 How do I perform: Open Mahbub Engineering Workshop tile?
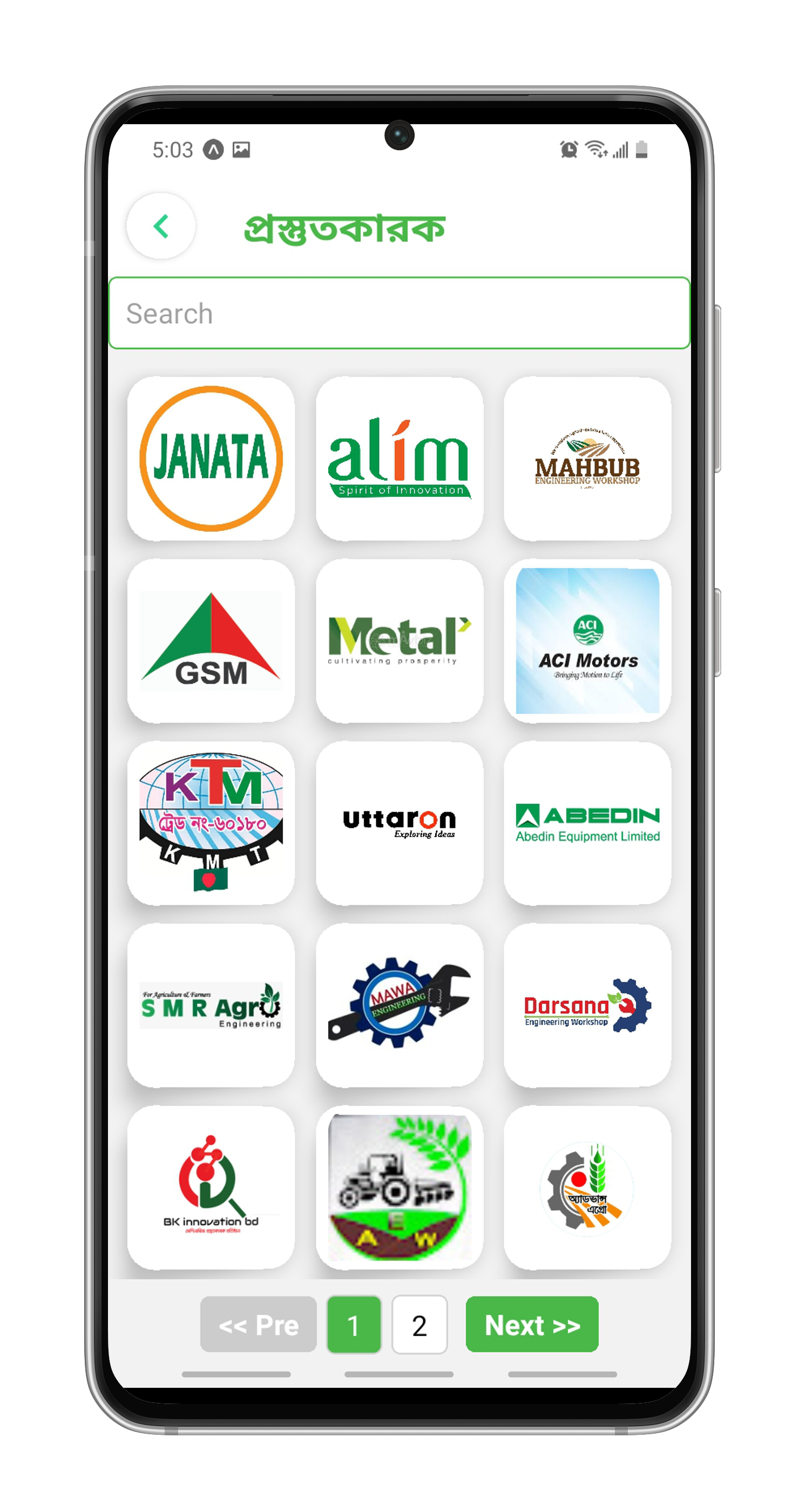click(x=587, y=458)
